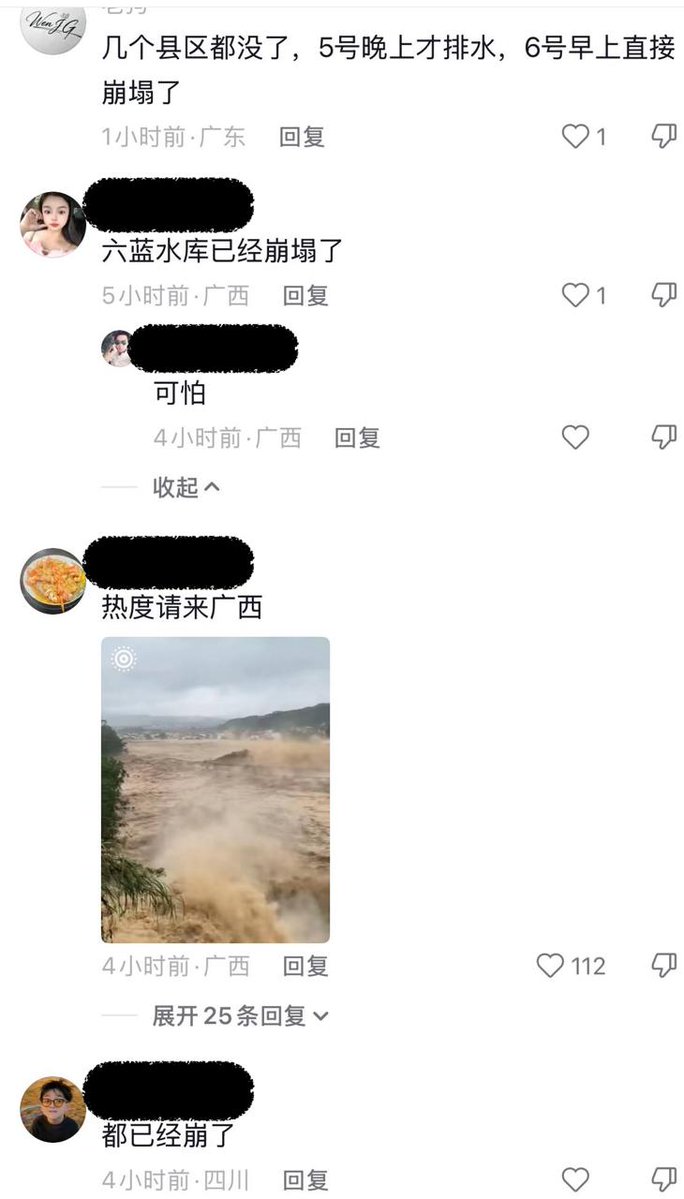Screen dimensions: 684x1199
Task: Collapse replies with 收起
Action: tap(186, 486)
